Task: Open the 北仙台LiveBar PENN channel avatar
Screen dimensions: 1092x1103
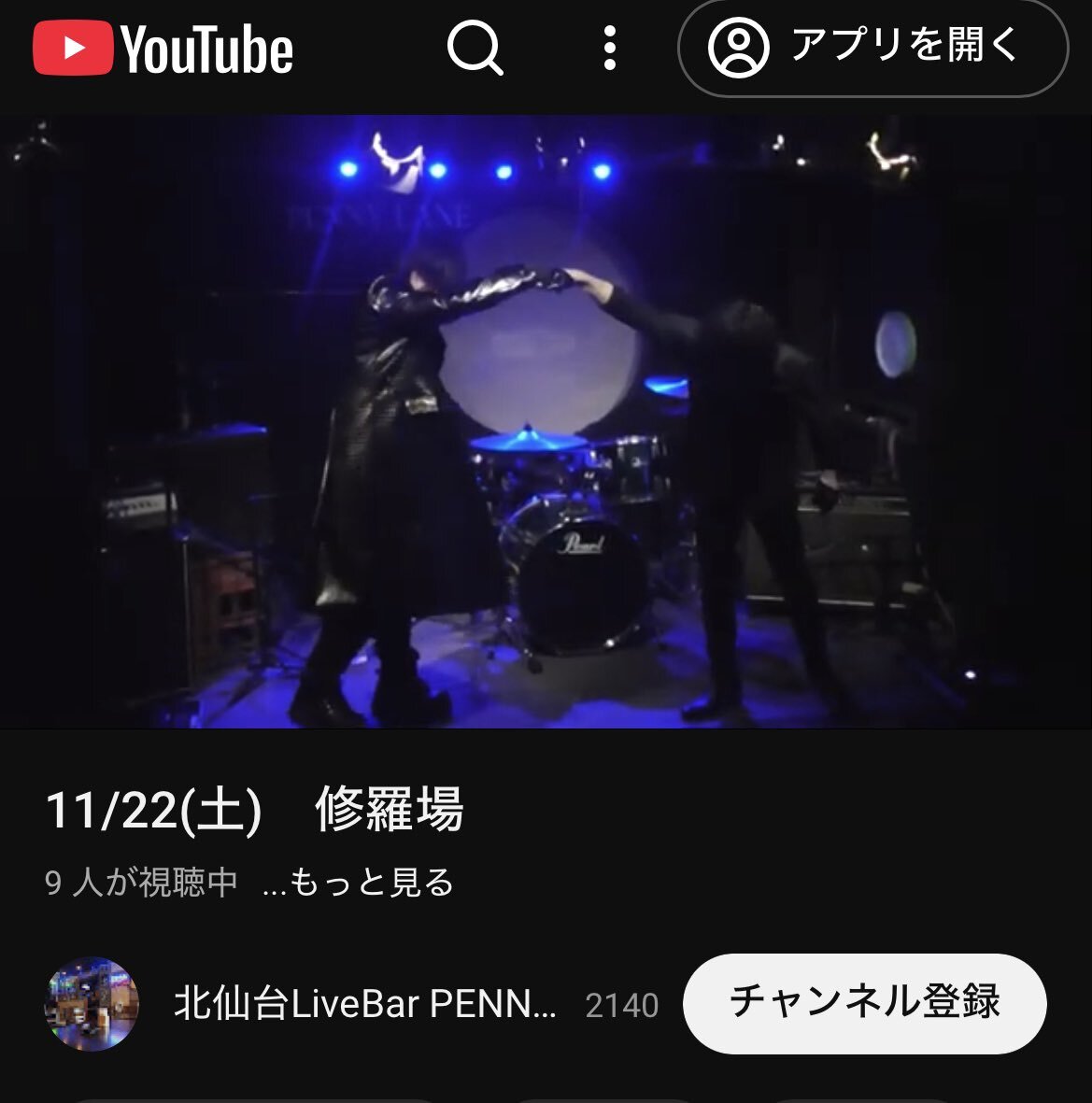Action: pos(92,1004)
